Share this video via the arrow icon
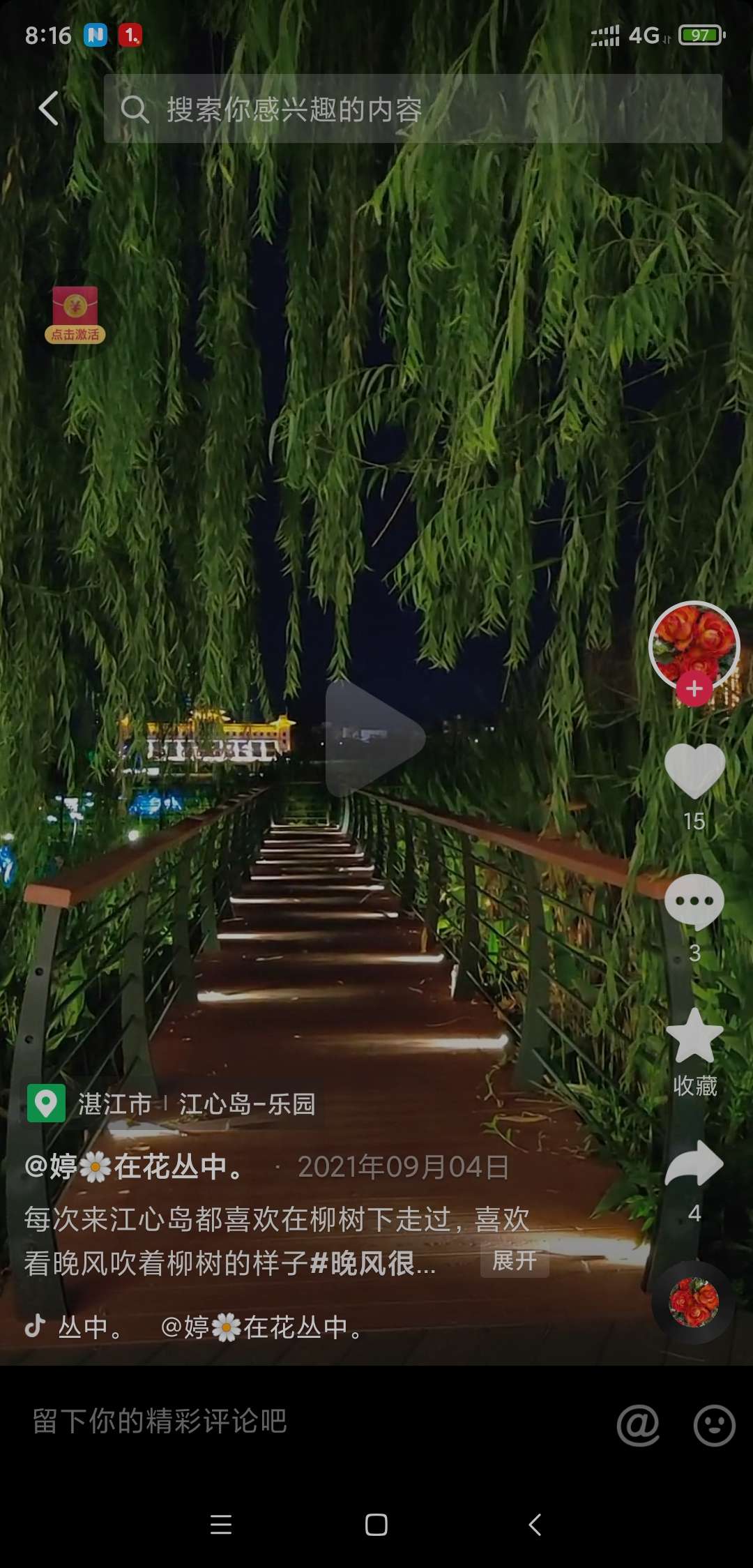This screenshot has height=1568, width=753. 694,1165
